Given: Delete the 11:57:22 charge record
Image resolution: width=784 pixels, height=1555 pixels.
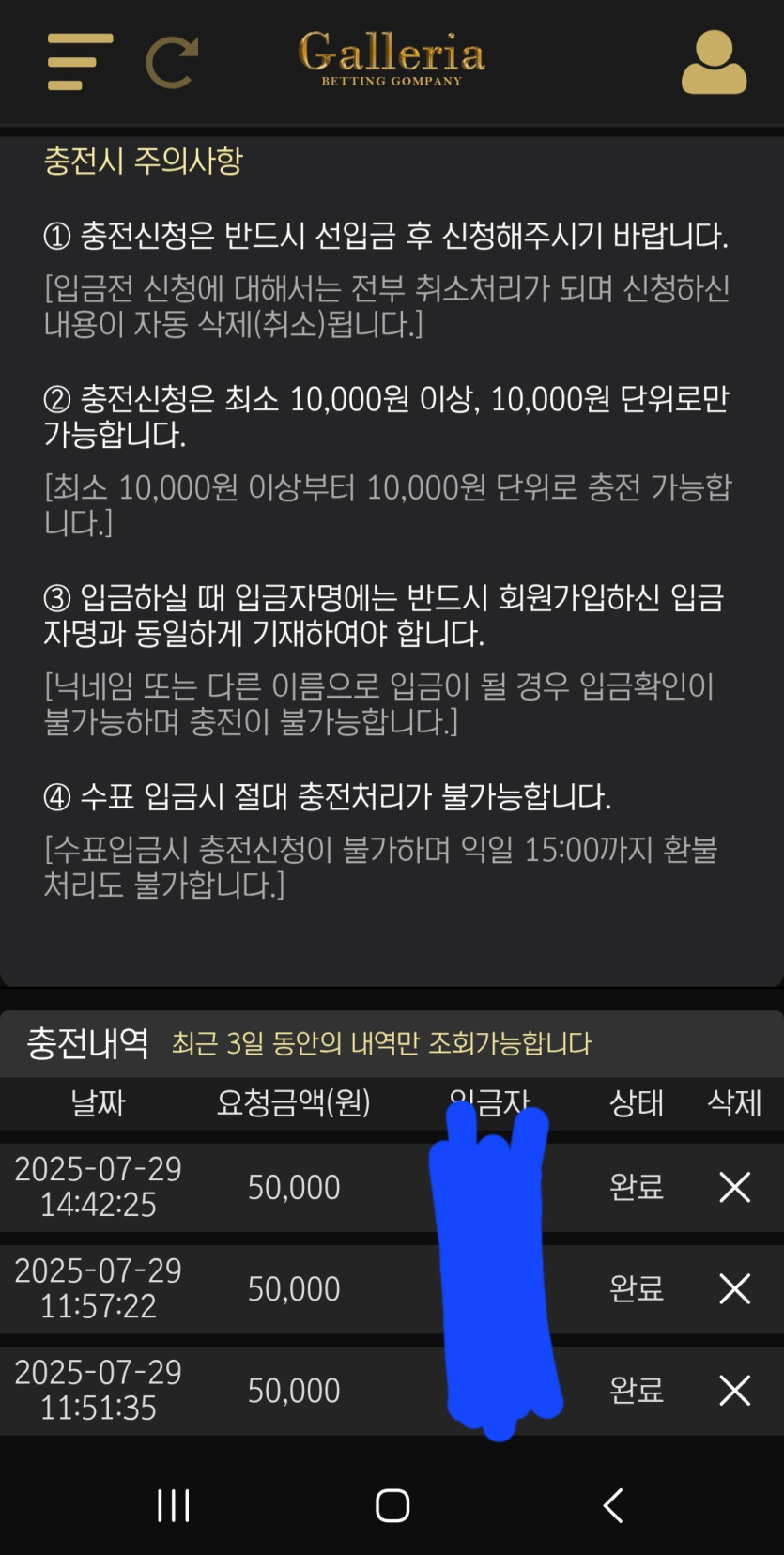Looking at the screenshot, I should (x=734, y=1288).
